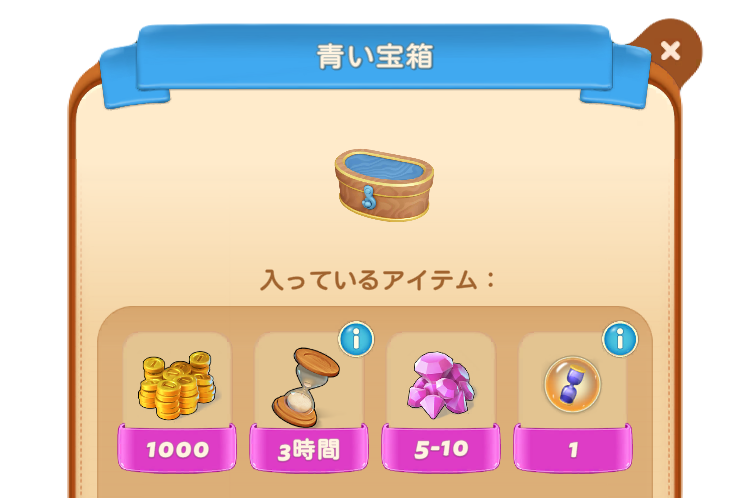Close the 青い宝箱 dialog

670,50
